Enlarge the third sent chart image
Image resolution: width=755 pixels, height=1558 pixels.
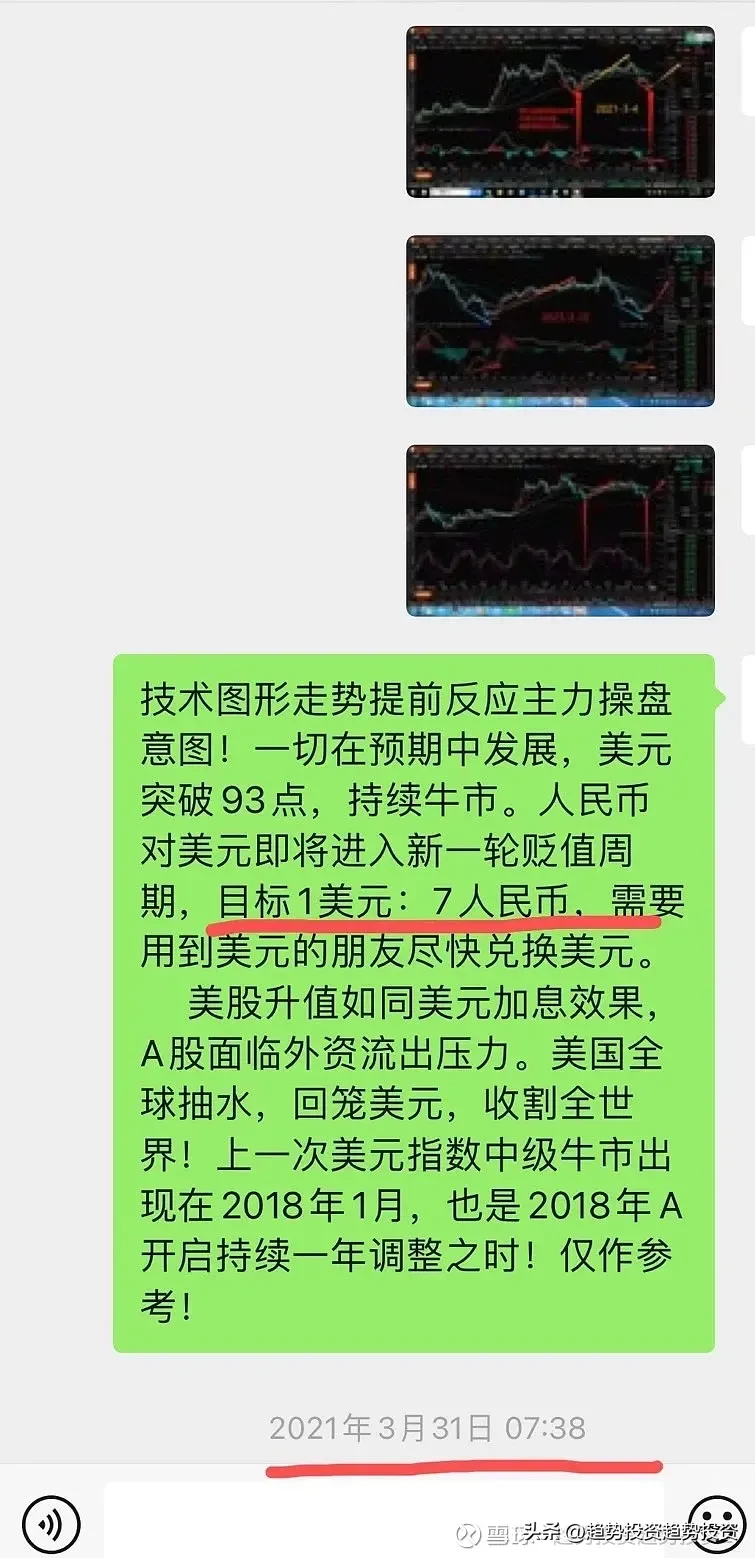click(x=560, y=530)
